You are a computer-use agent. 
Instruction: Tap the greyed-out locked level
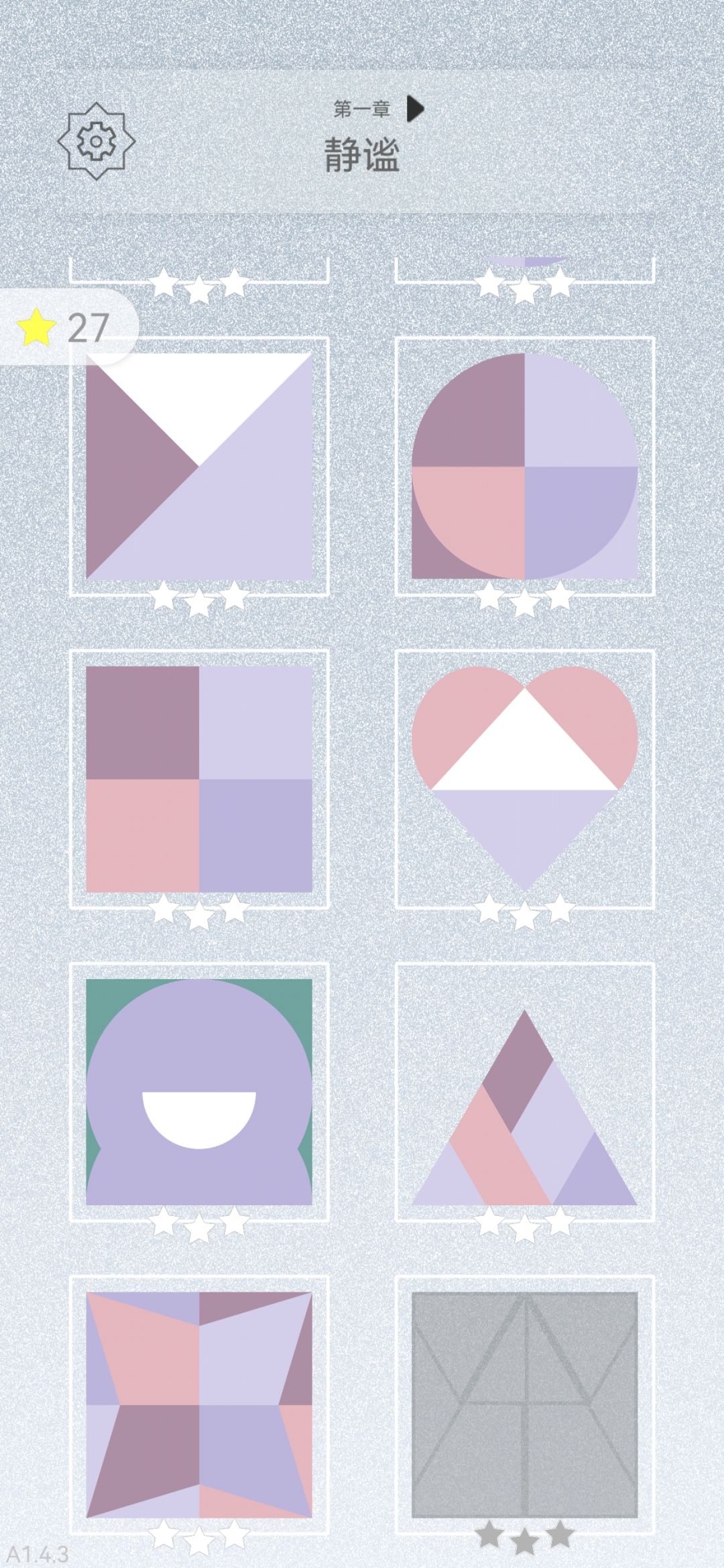coord(524,1404)
